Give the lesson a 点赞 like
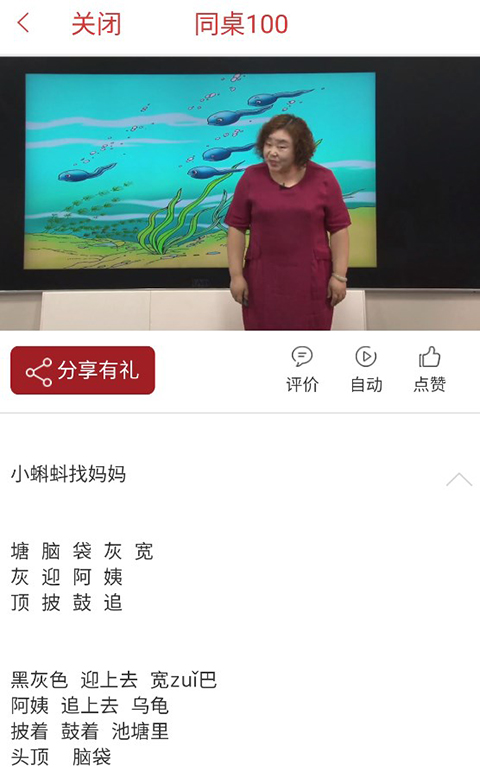The height and width of the screenshot is (771, 480). pos(430,369)
